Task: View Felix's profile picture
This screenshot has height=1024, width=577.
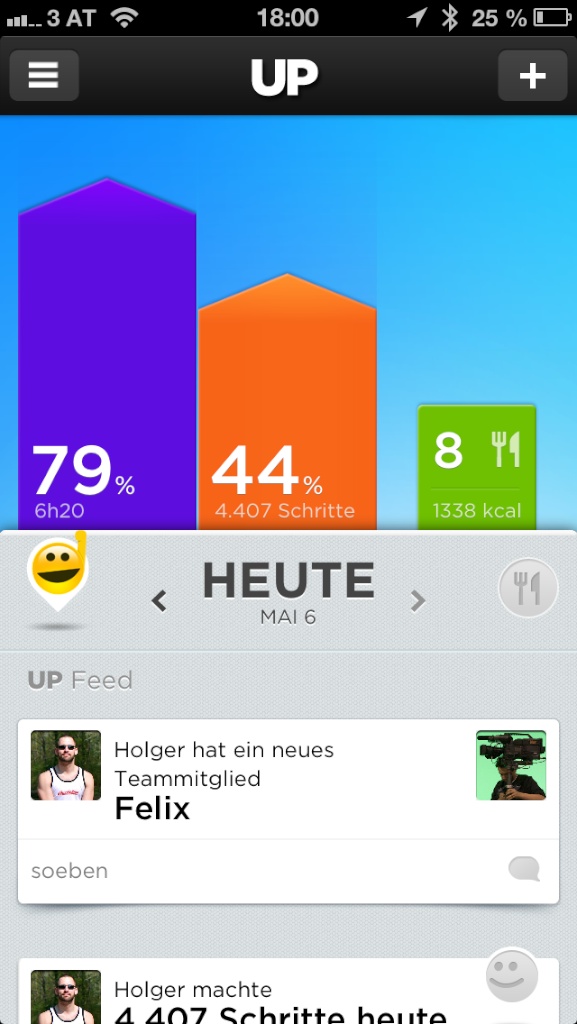Action: [x=511, y=765]
